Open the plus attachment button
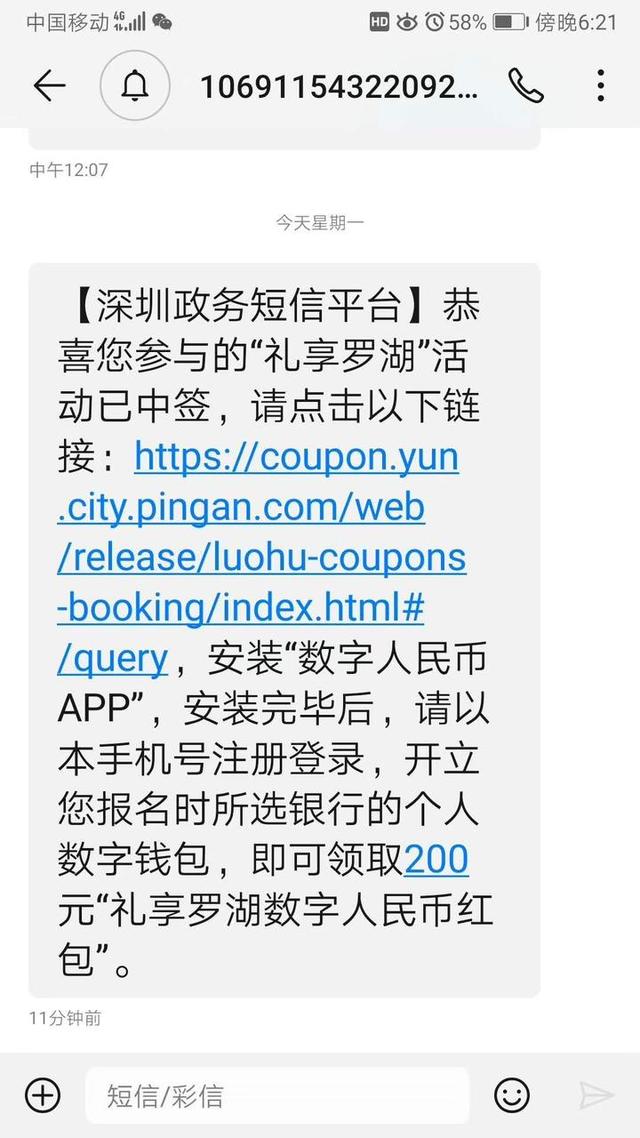The image size is (640, 1138). [x=43, y=1095]
